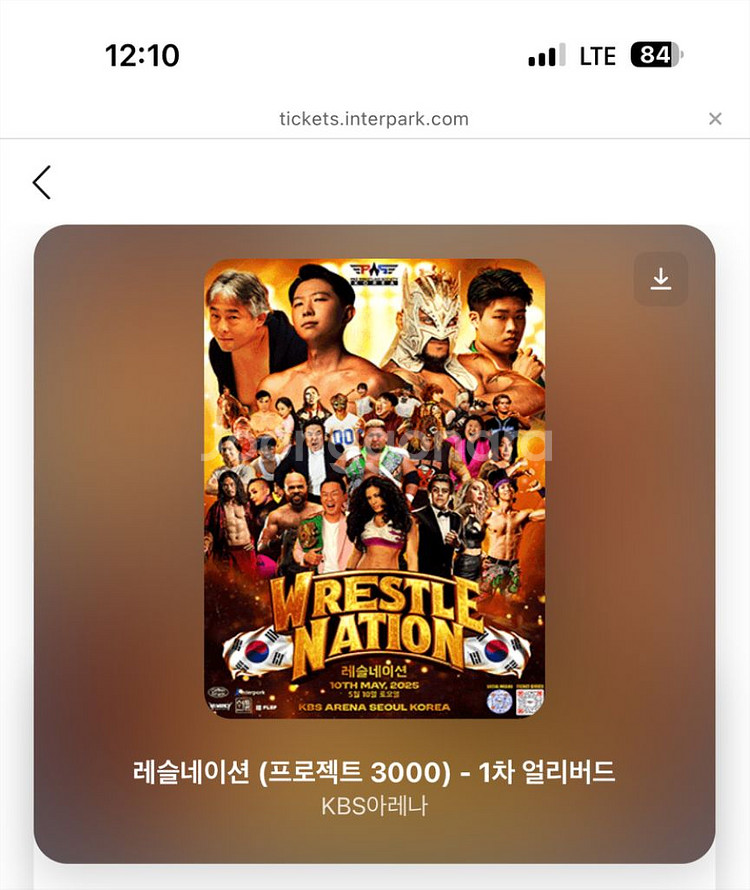Tap the download icon to save the poster

pos(661,281)
